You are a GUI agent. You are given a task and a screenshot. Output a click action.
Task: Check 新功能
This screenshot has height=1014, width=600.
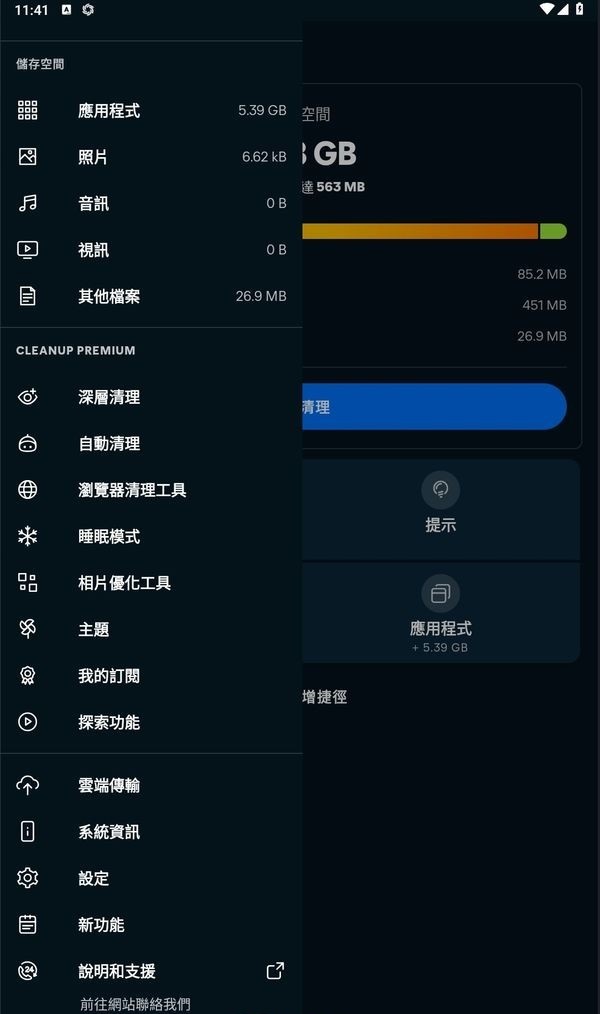150,925
